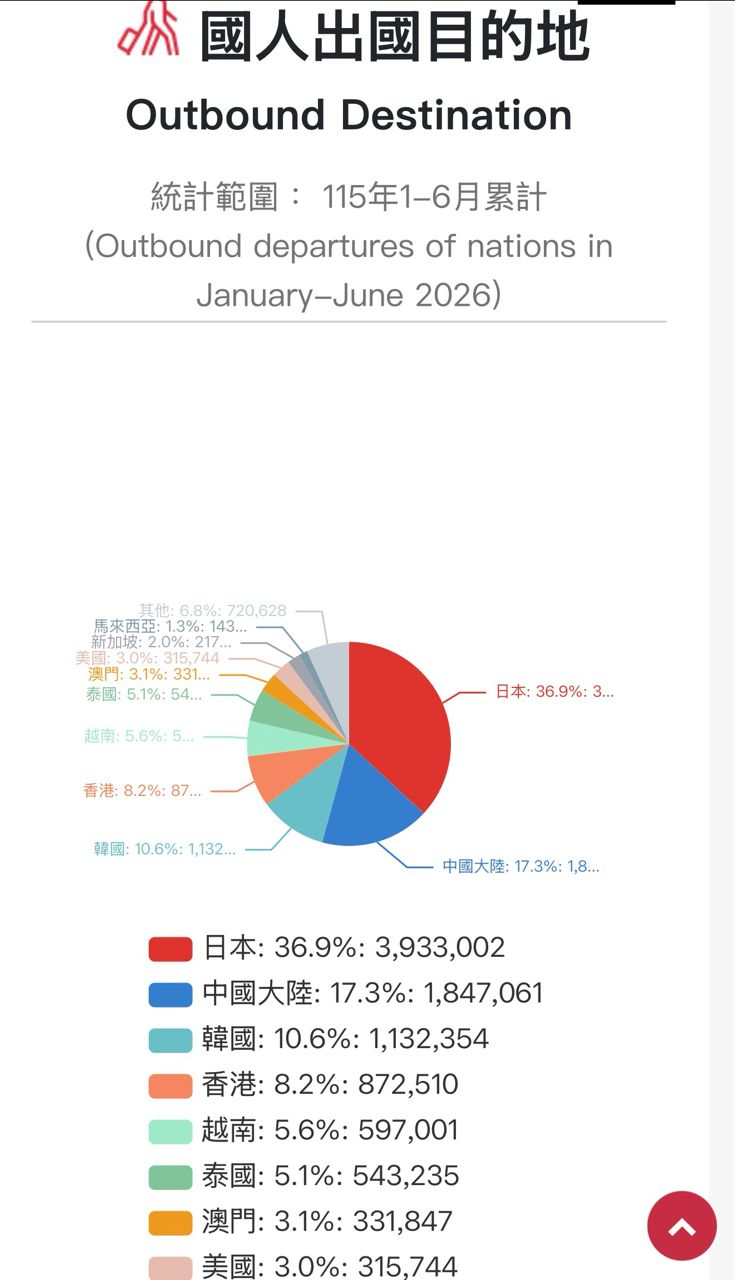The height and width of the screenshot is (1280, 735).
Task: Tap the scroll-to-top arrow button
Action: pyautogui.click(x=682, y=1225)
